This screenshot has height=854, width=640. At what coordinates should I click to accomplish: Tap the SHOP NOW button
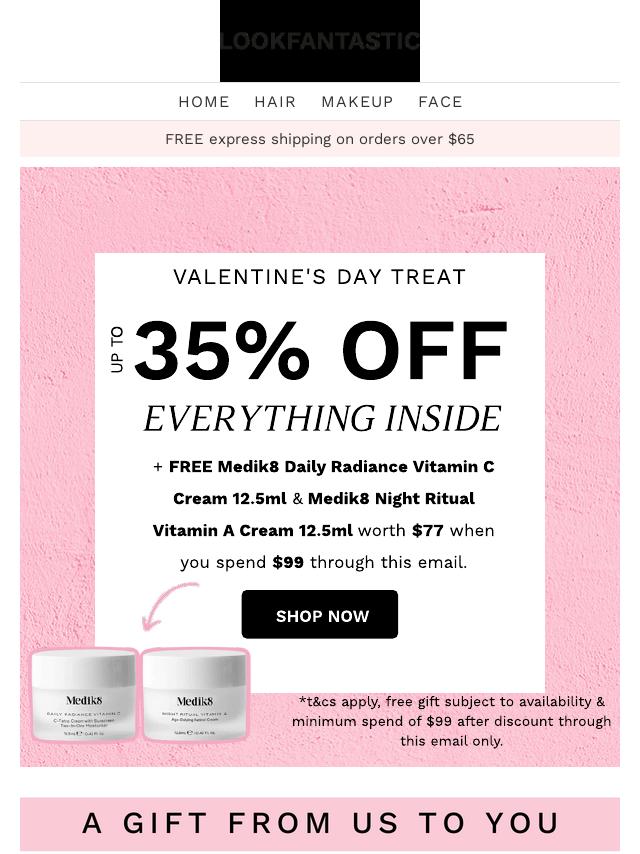click(x=320, y=615)
